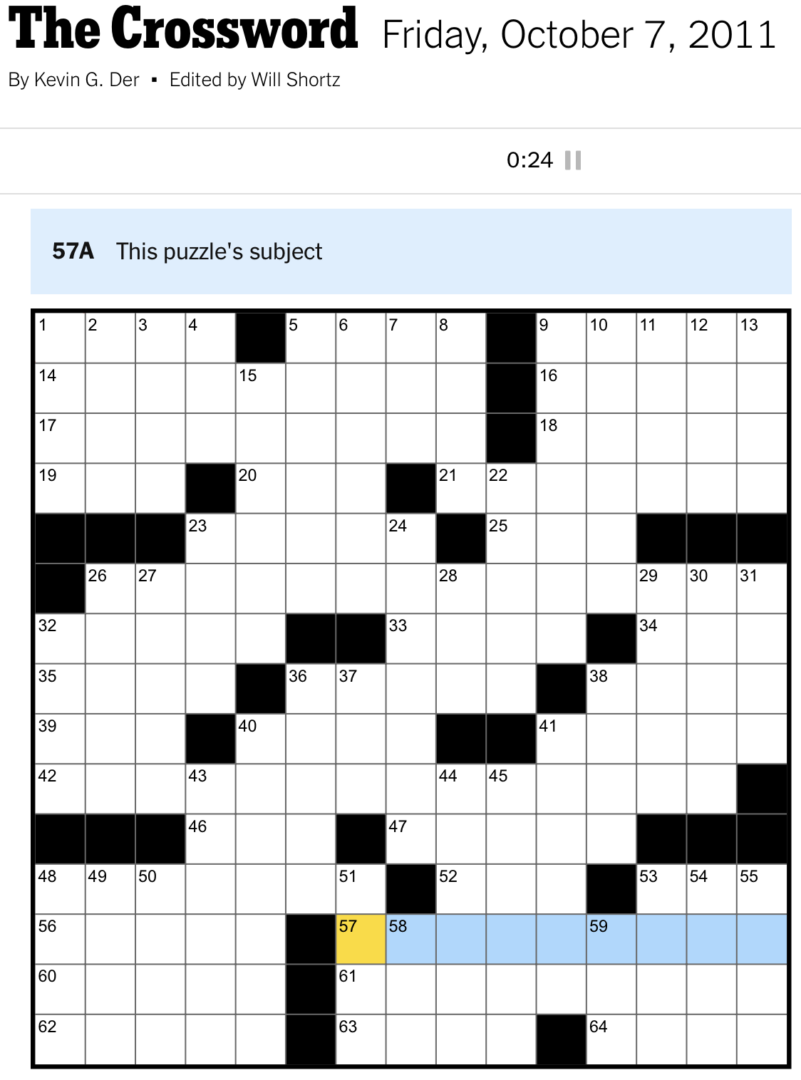Select the grid square numbered 36
This screenshot has height=1080, width=801.
(x=311, y=688)
